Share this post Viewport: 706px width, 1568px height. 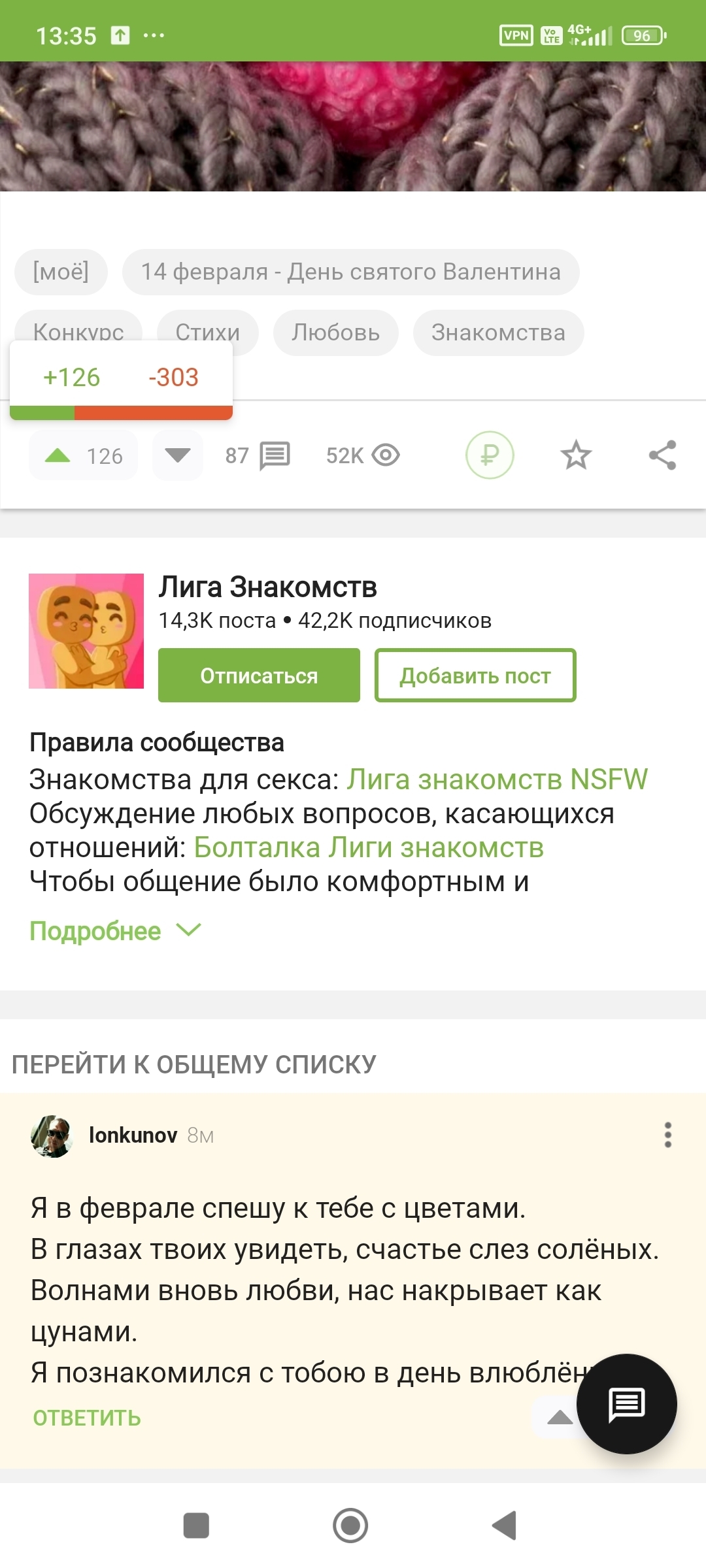coord(662,455)
